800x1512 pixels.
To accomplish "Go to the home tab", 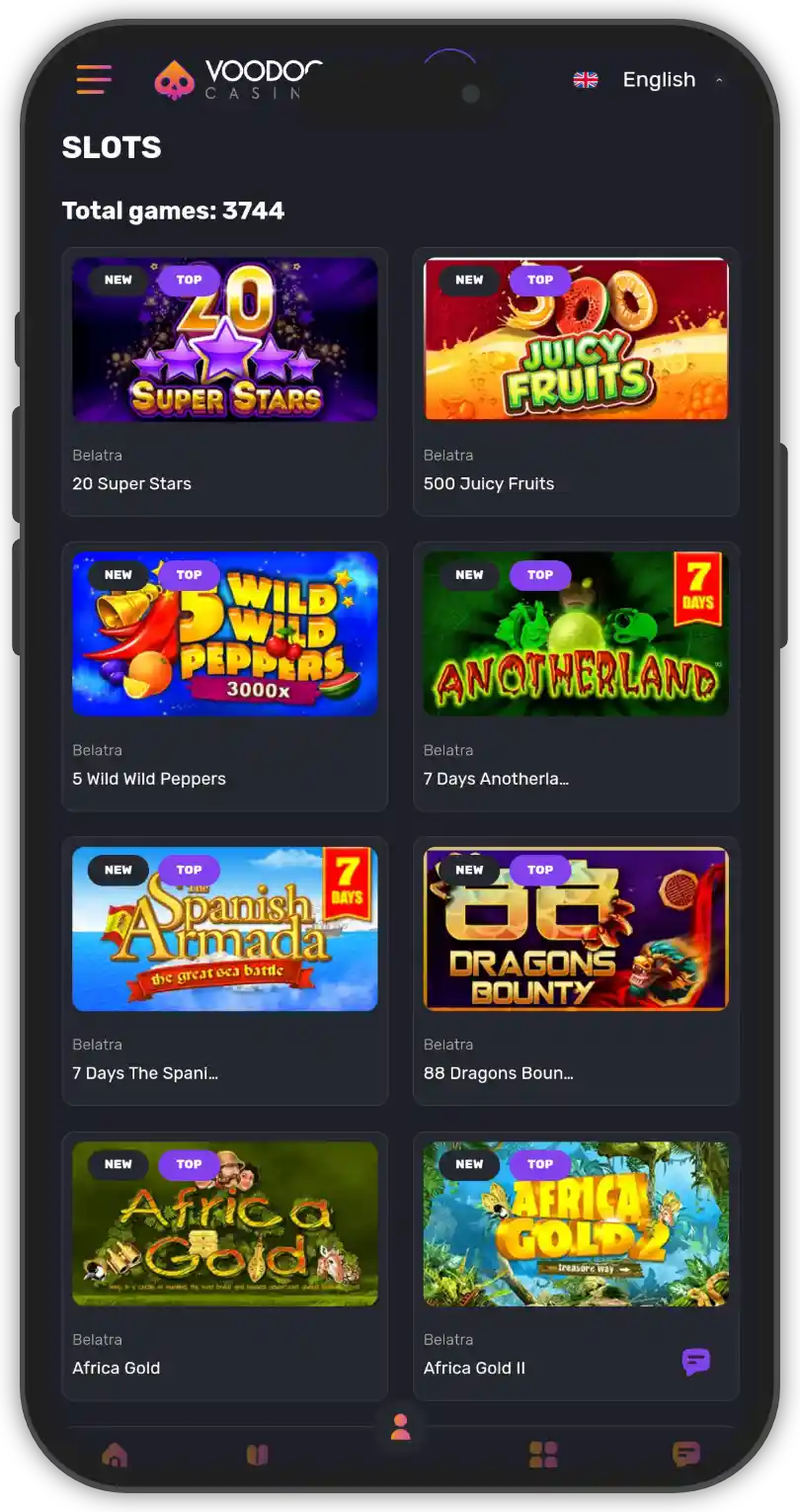I will point(115,1455).
